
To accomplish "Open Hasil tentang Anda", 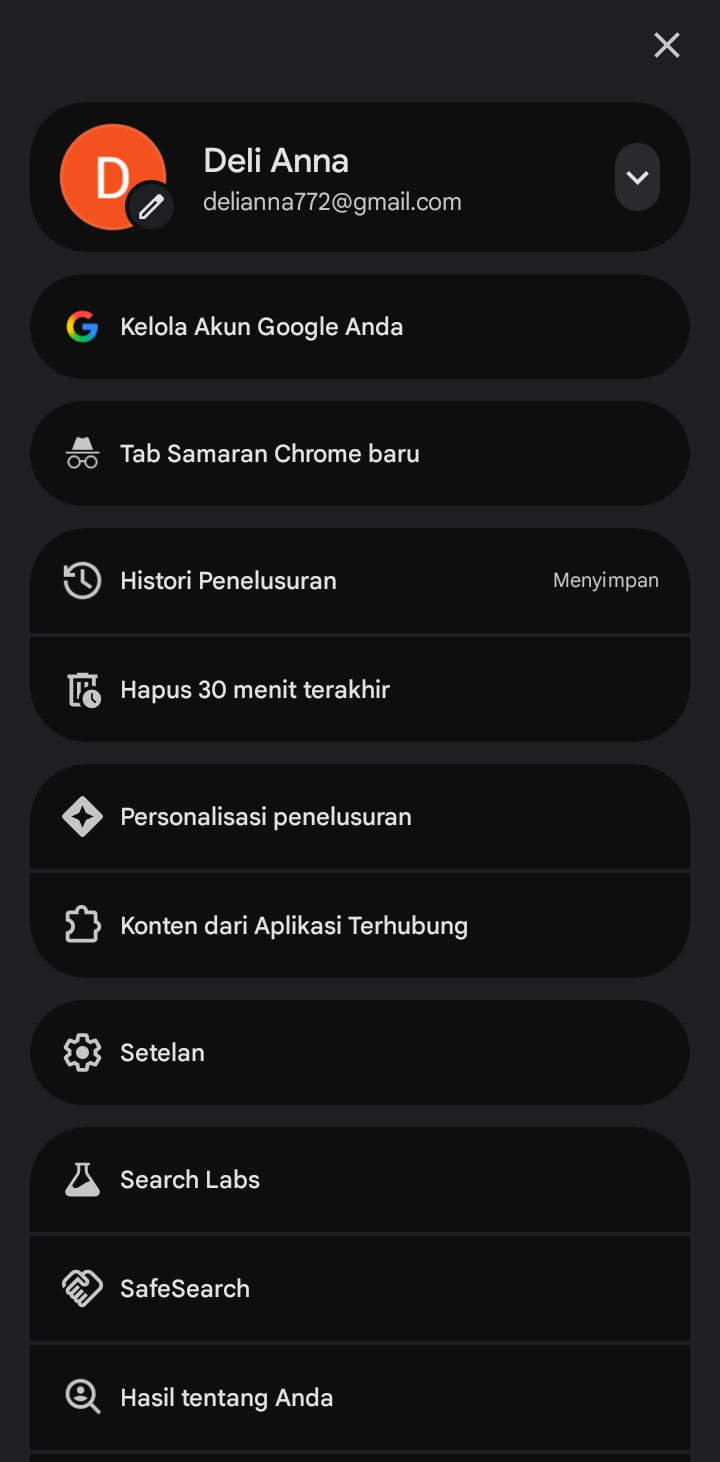I will [360, 1398].
